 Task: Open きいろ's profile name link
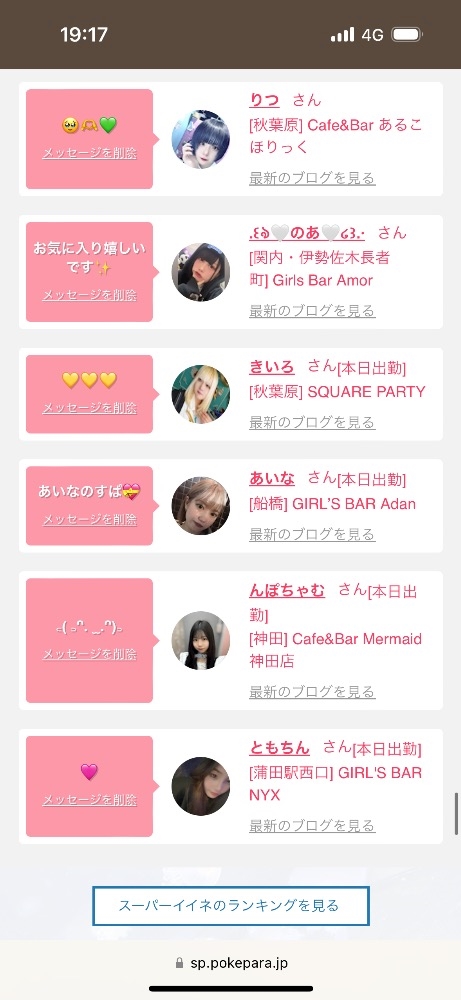[x=272, y=367]
